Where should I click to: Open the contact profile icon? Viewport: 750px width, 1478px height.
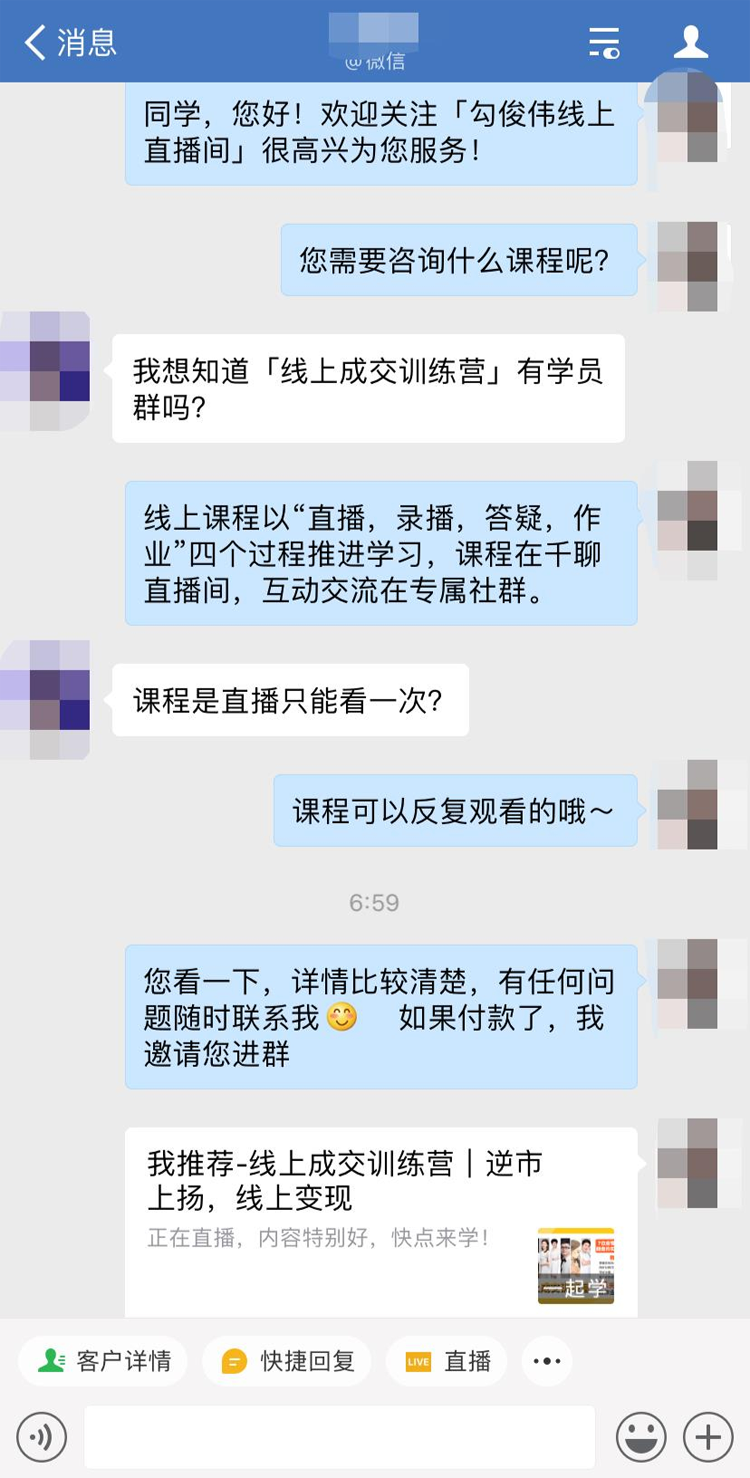690,42
